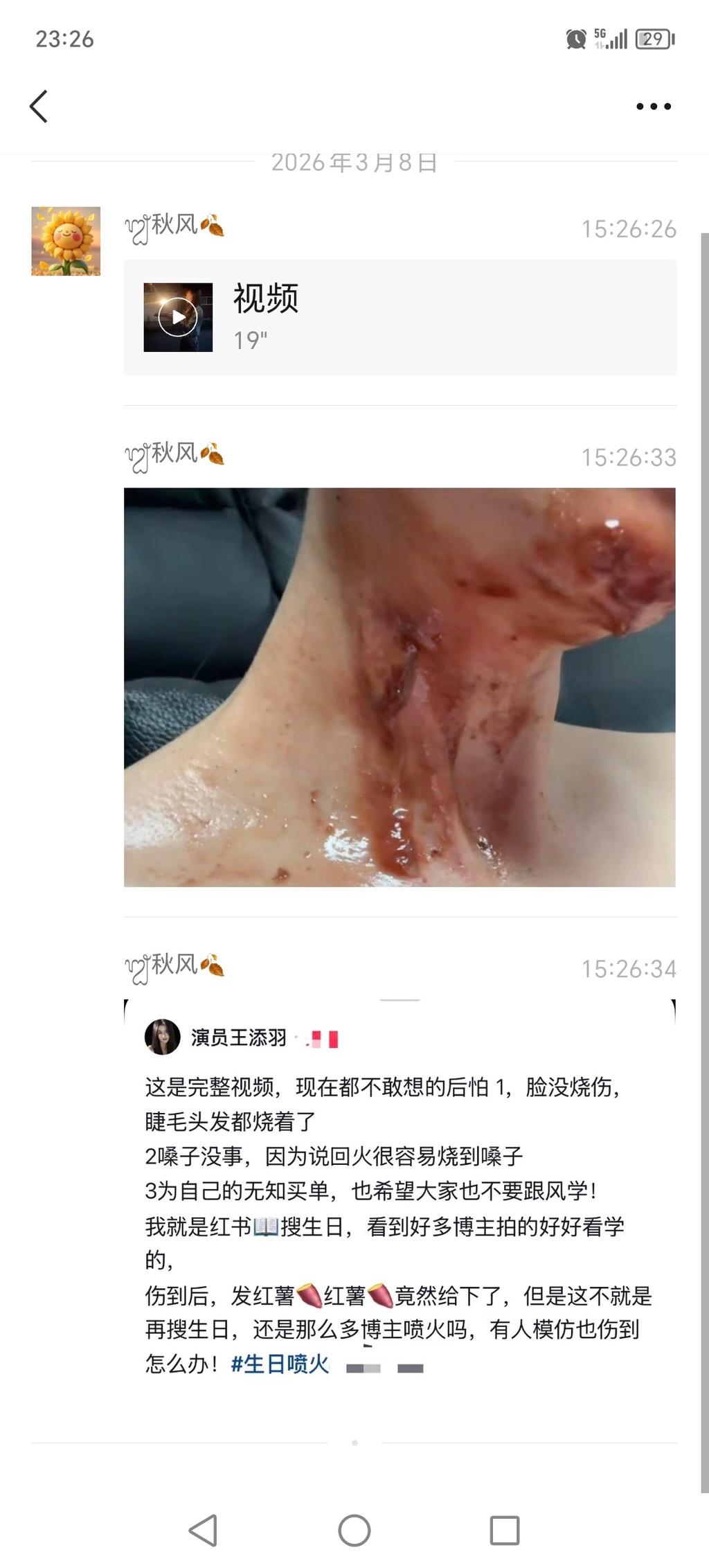Go back using the top-left arrow

coord(39,107)
